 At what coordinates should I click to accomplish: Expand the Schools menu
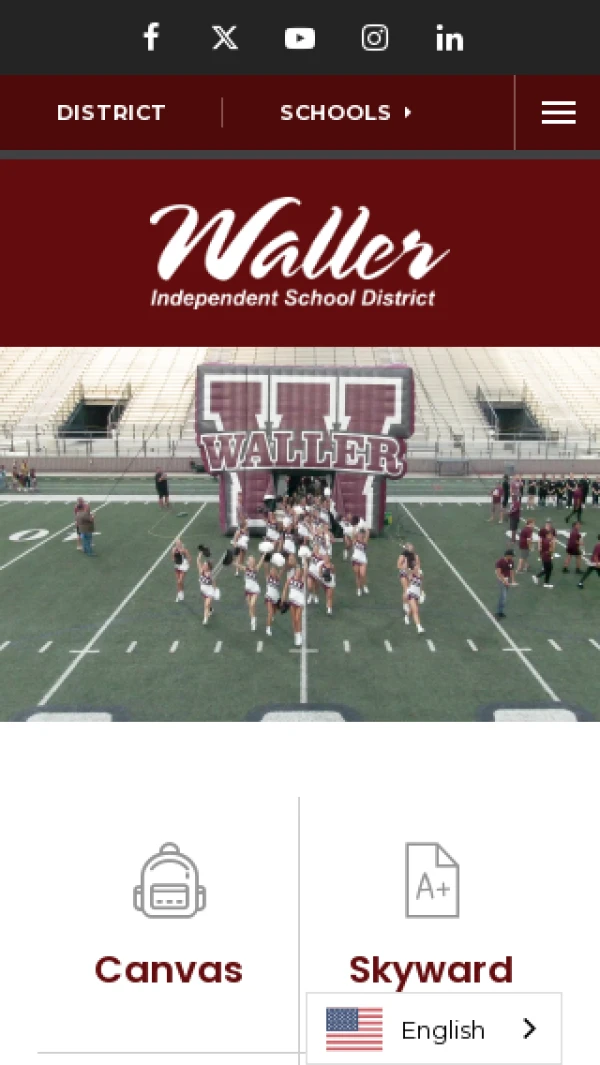pos(346,112)
